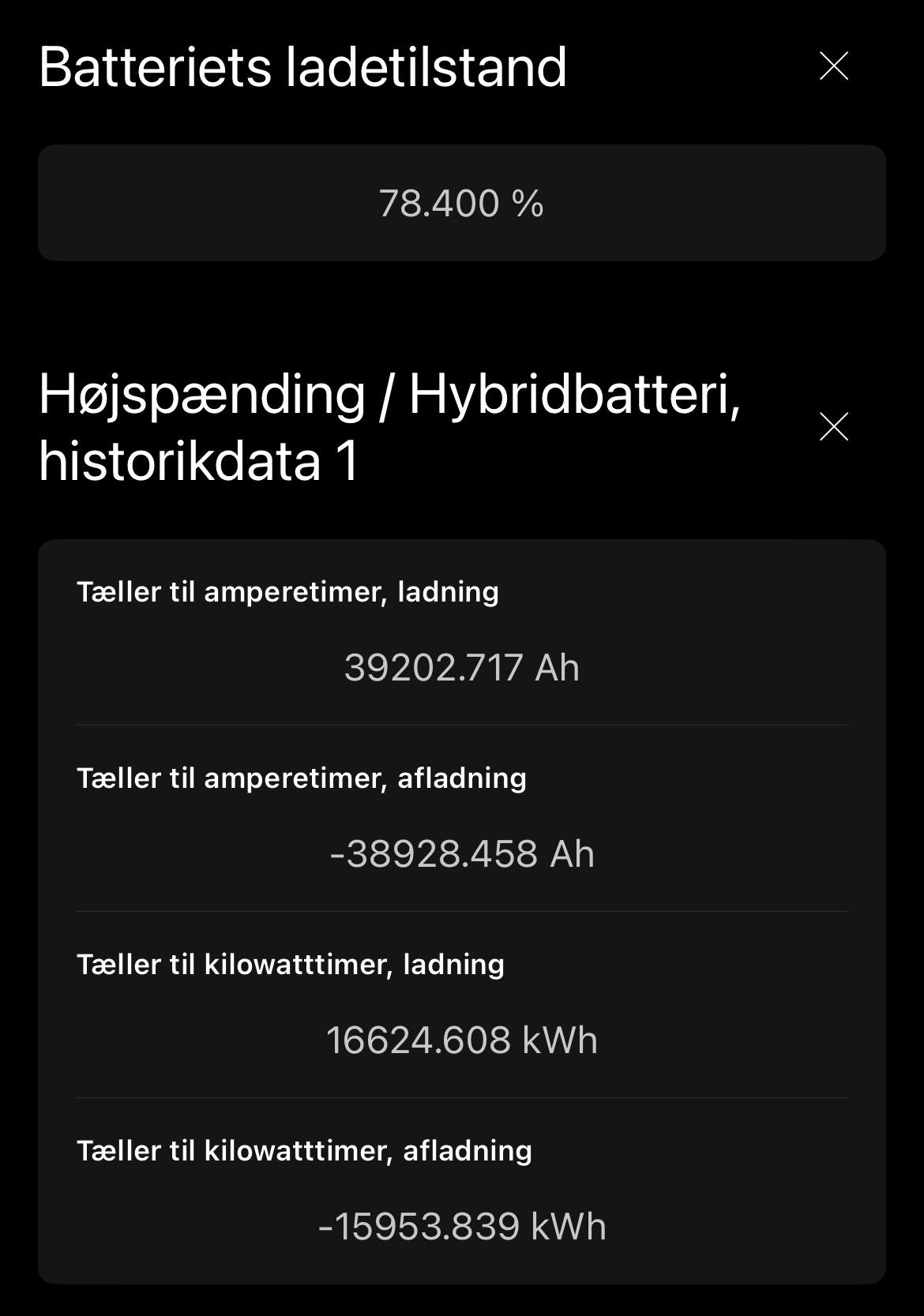Dismiss the Højspænding / Hybridbatteri historikdata 1 section
This screenshot has width=924, height=1316.
(833, 426)
